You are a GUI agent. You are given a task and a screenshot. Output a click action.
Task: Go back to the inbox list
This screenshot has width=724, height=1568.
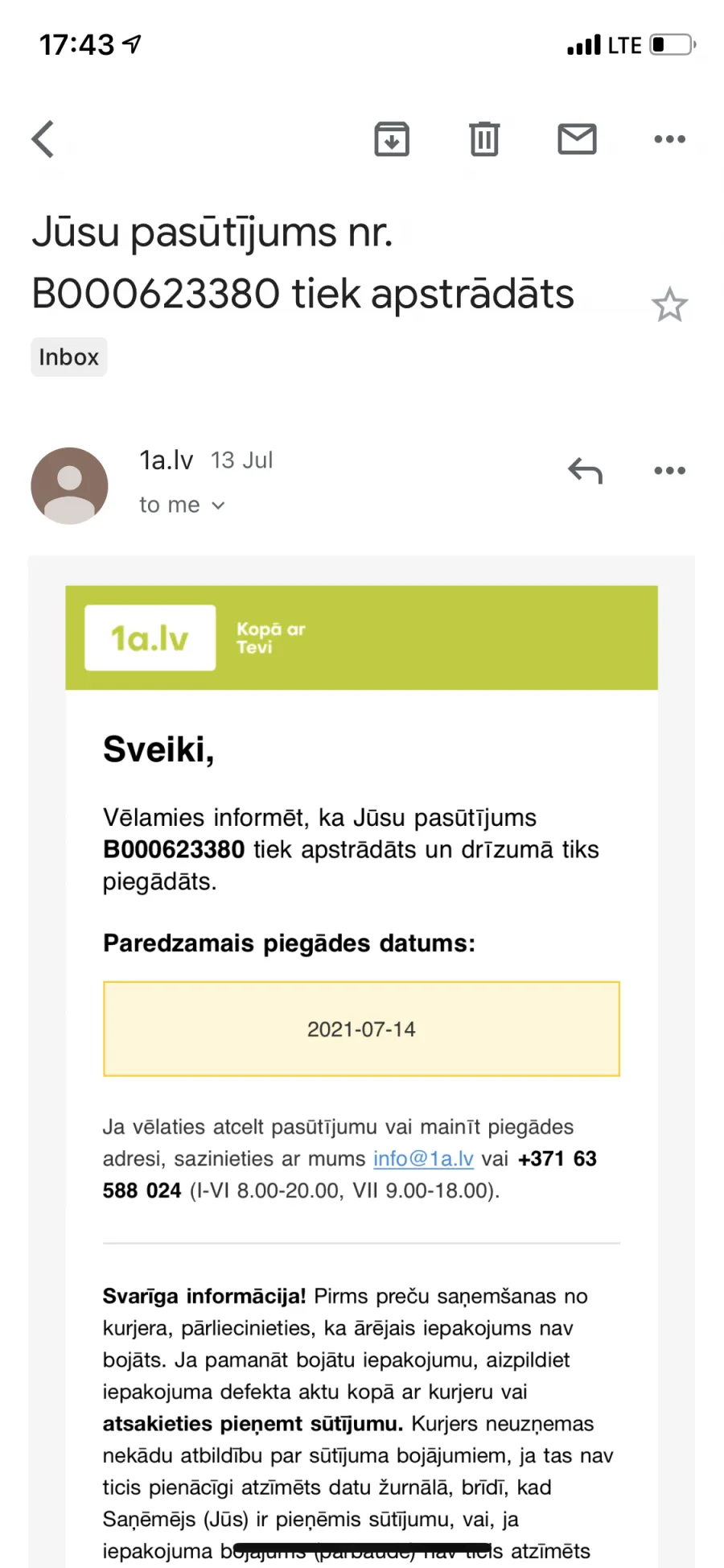(43, 139)
